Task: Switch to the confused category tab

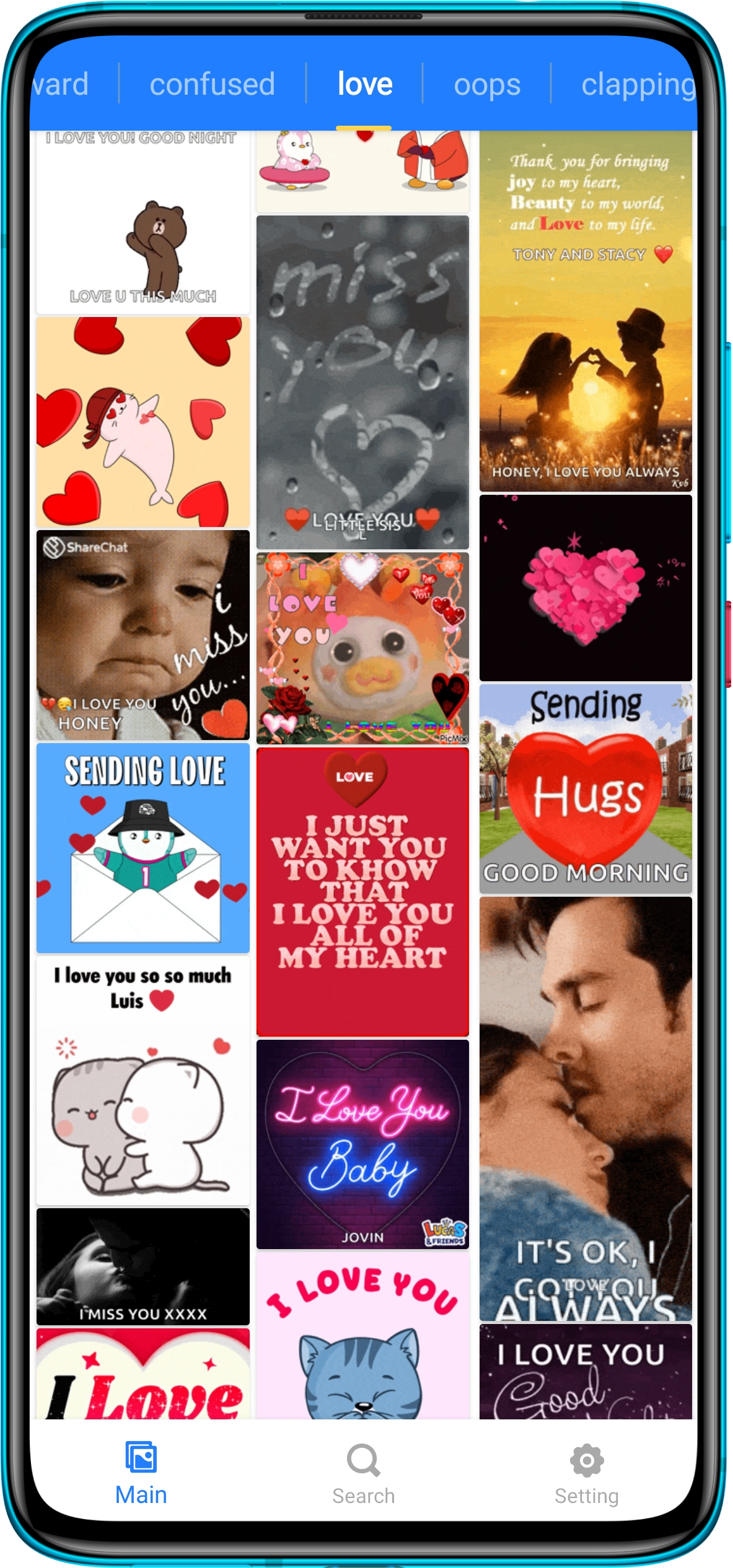Action: pyautogui.click(x=212, y=84)
